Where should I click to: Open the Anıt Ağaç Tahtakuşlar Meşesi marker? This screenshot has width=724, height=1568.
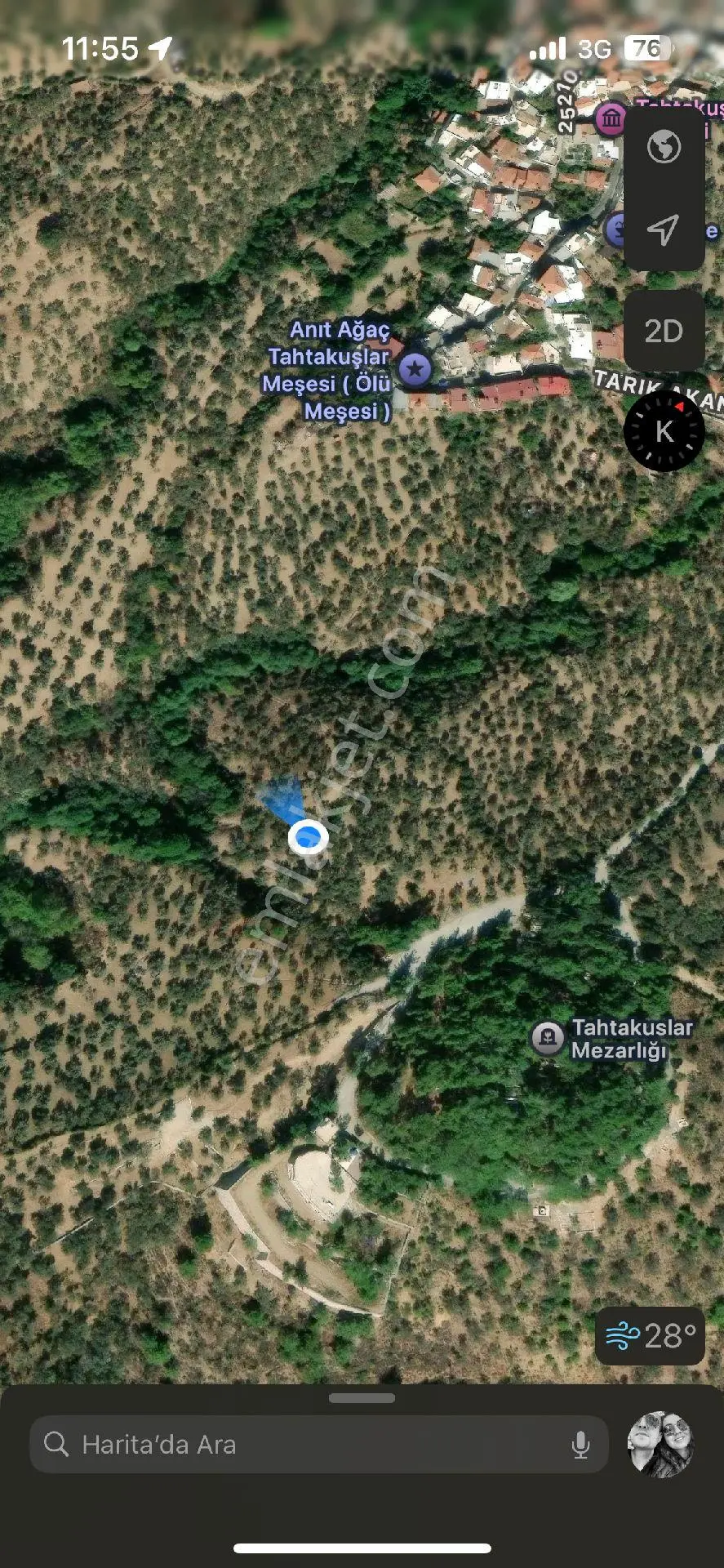(415, 369)
